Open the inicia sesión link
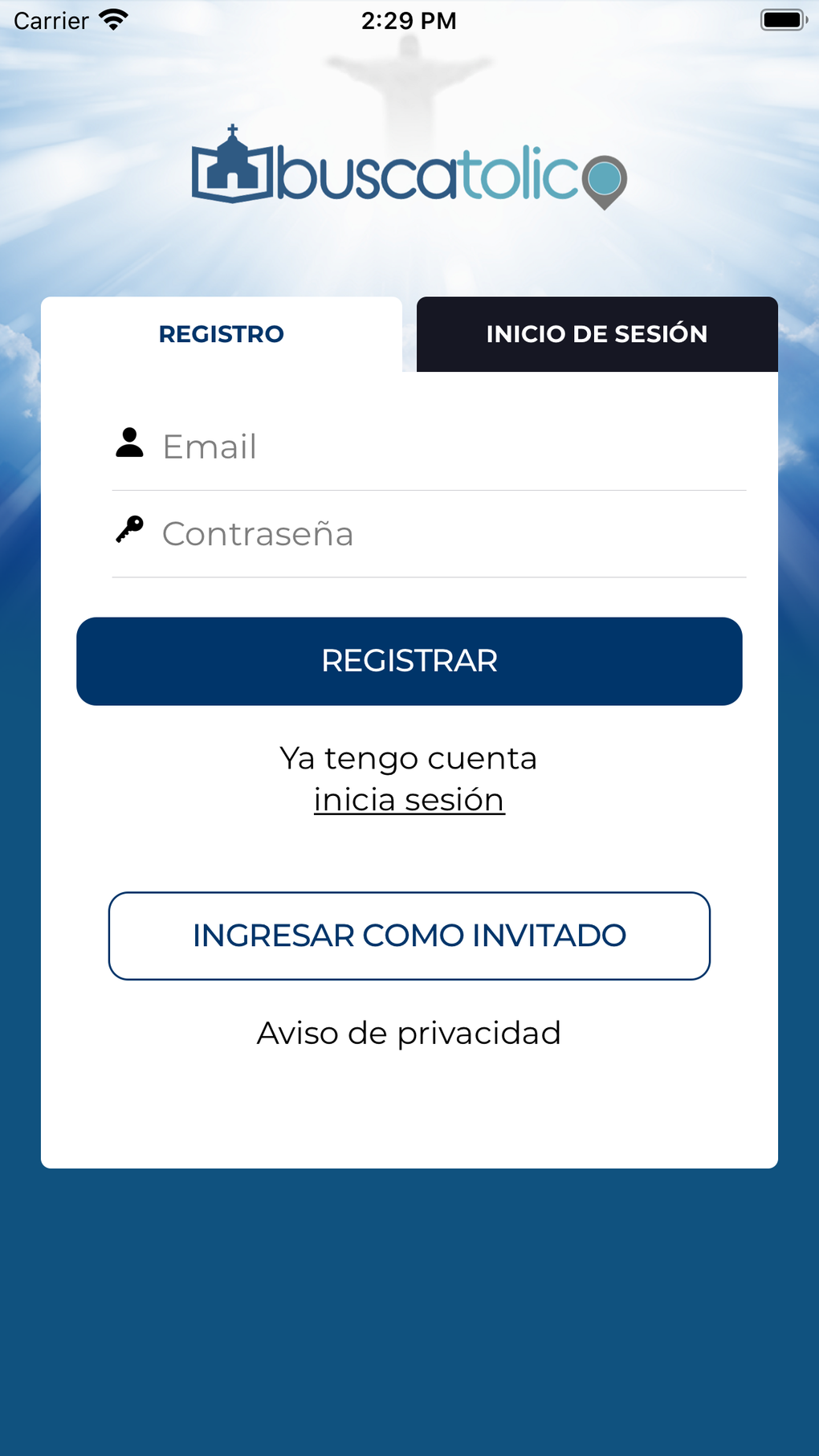The height and width of the screenshot is (1456, 819). (x=409, y=800)
